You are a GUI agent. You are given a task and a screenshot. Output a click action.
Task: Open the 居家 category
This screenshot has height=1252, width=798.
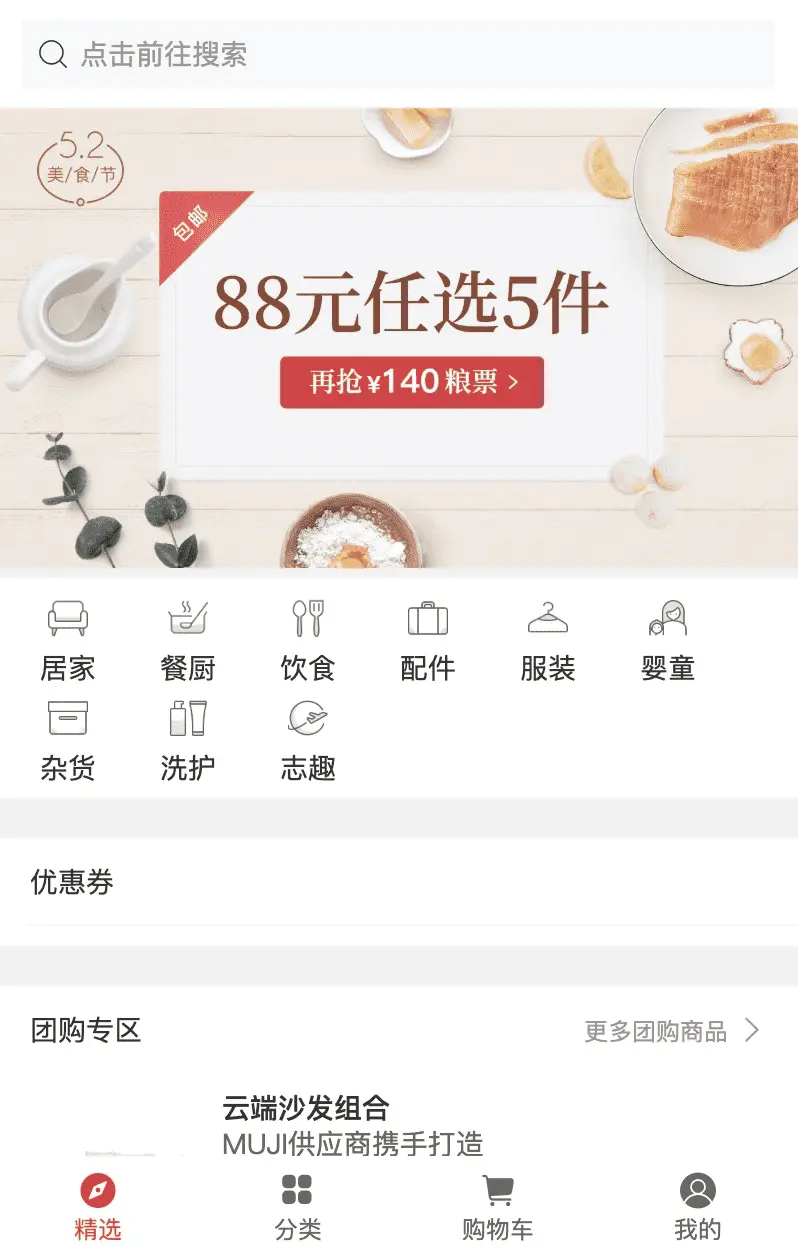(68, 641)
